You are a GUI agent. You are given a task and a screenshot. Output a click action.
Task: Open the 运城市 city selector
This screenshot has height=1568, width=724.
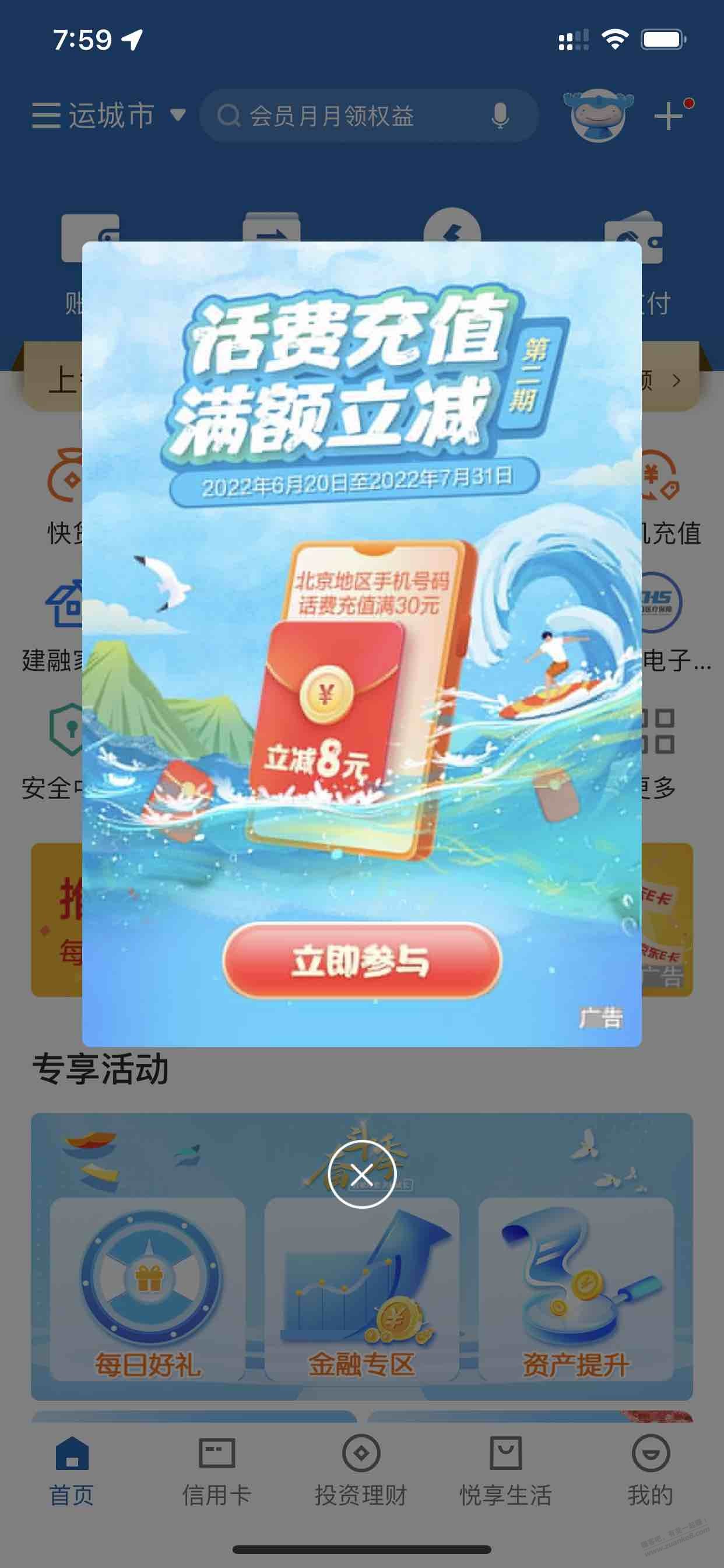(108, 115)
